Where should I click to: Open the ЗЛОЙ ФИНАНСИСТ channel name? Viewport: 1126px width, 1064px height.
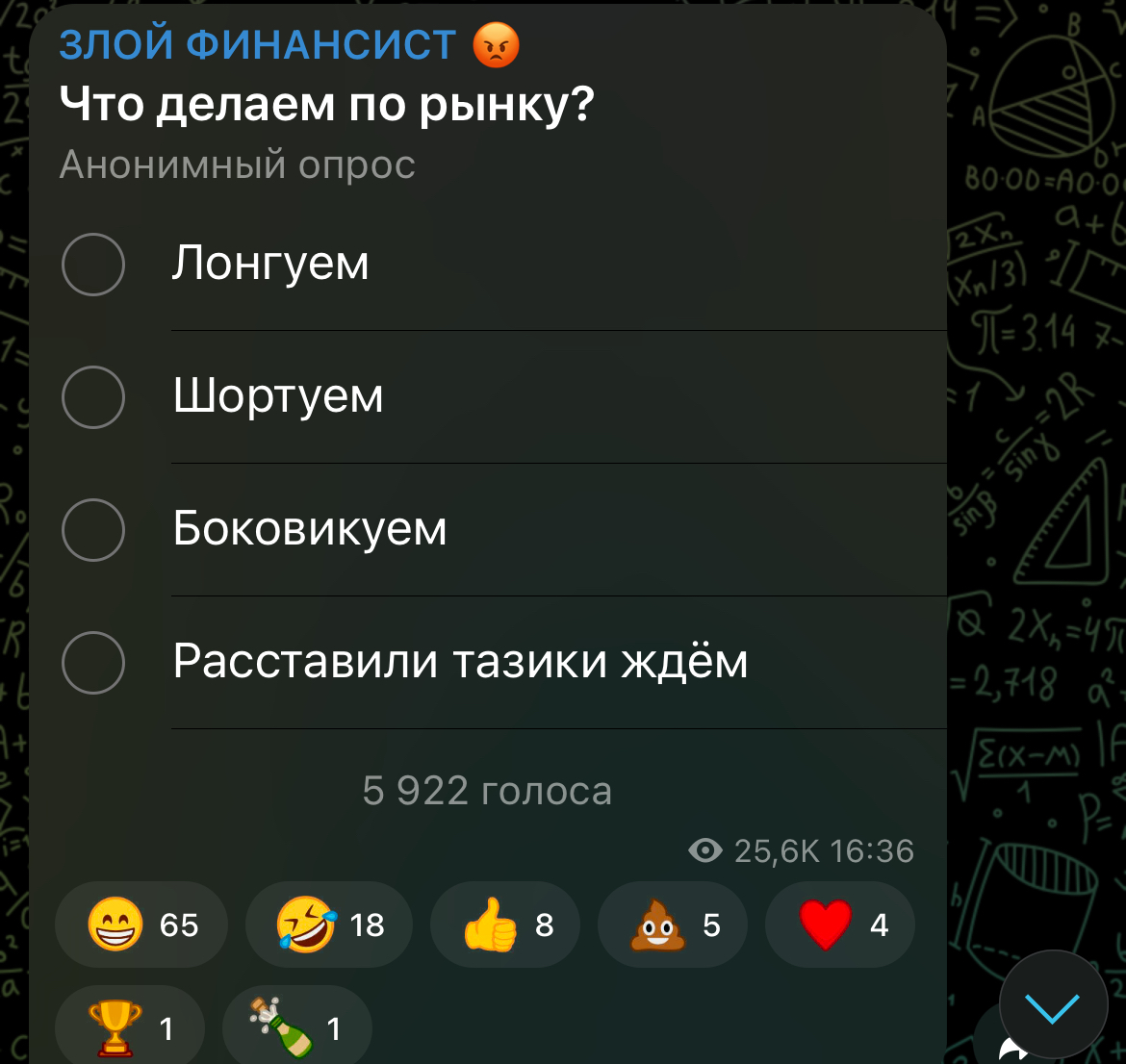click(258, 45)
